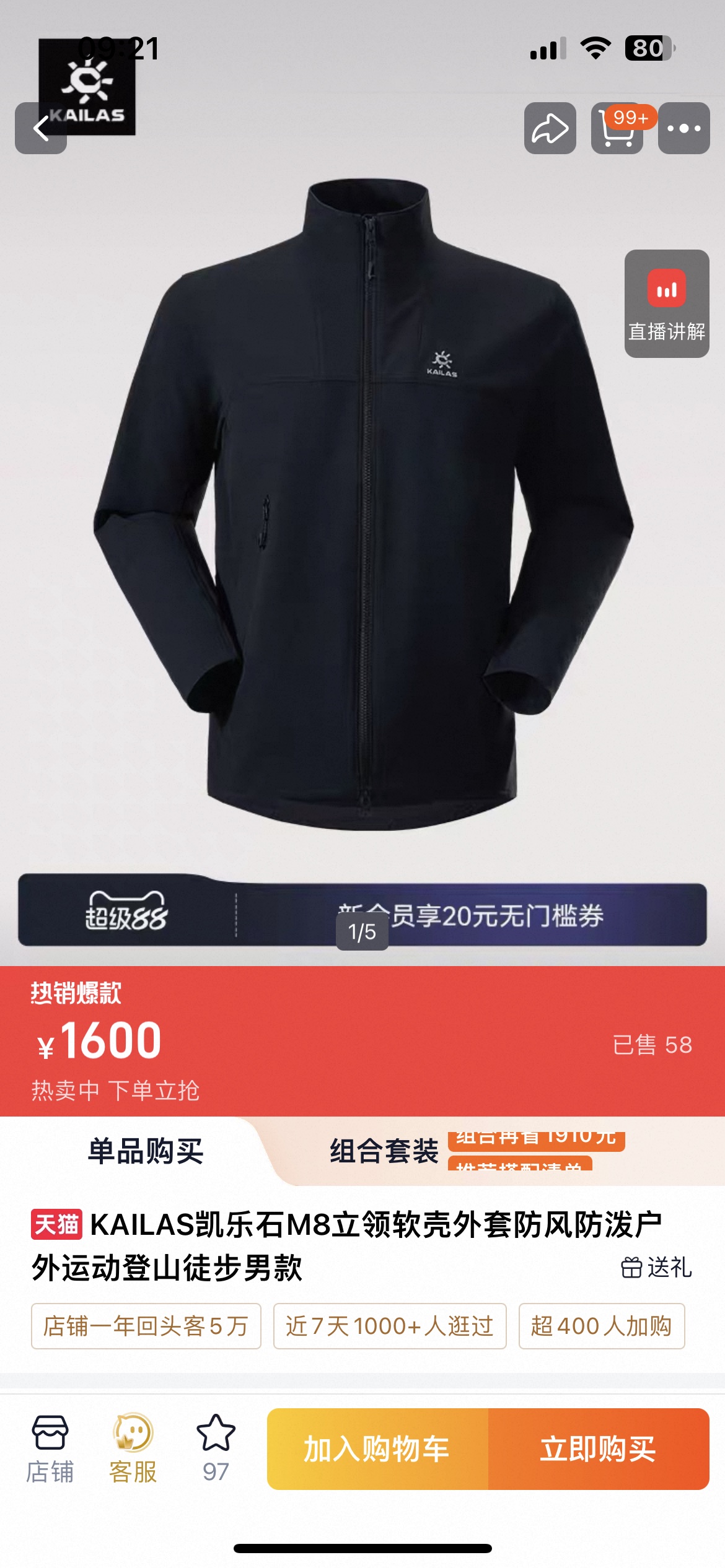Open the shopping cart with 99+ badge
The image size is (725, 1568).
tap(617, 128)
